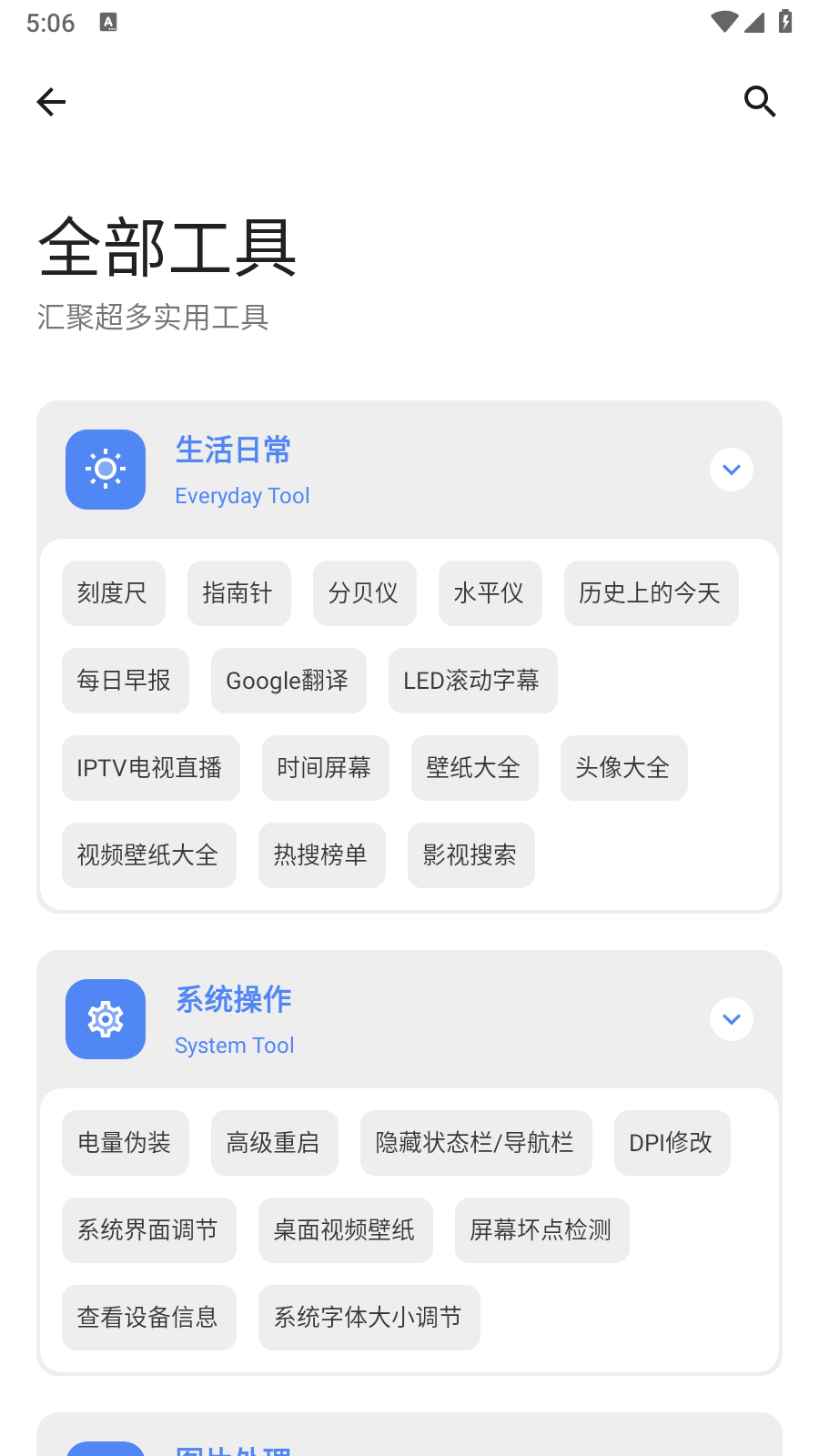Open 高级重启 option
The height and width of the screenshot is (1456, 819).
[x=274, y=1143]
